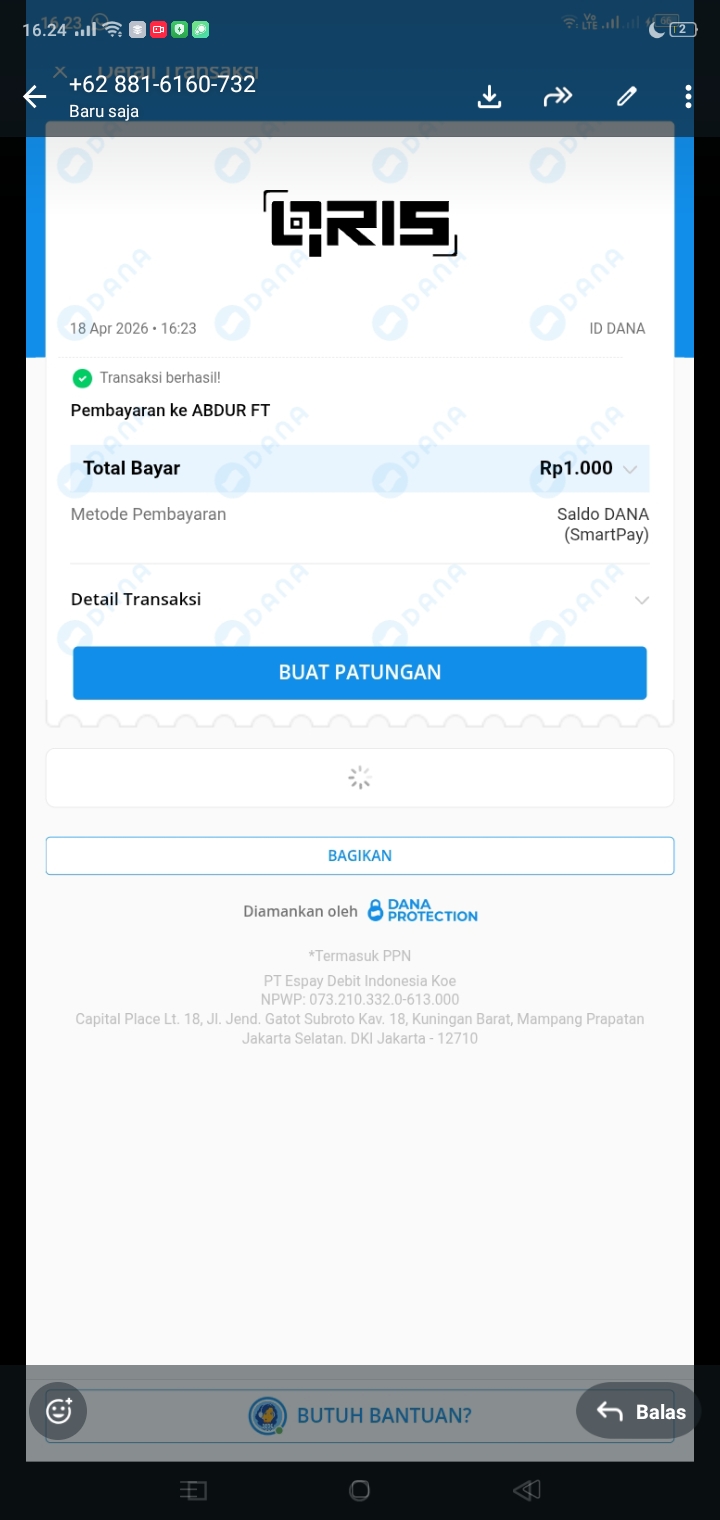Forward this image to another chat

pos(557,96)
